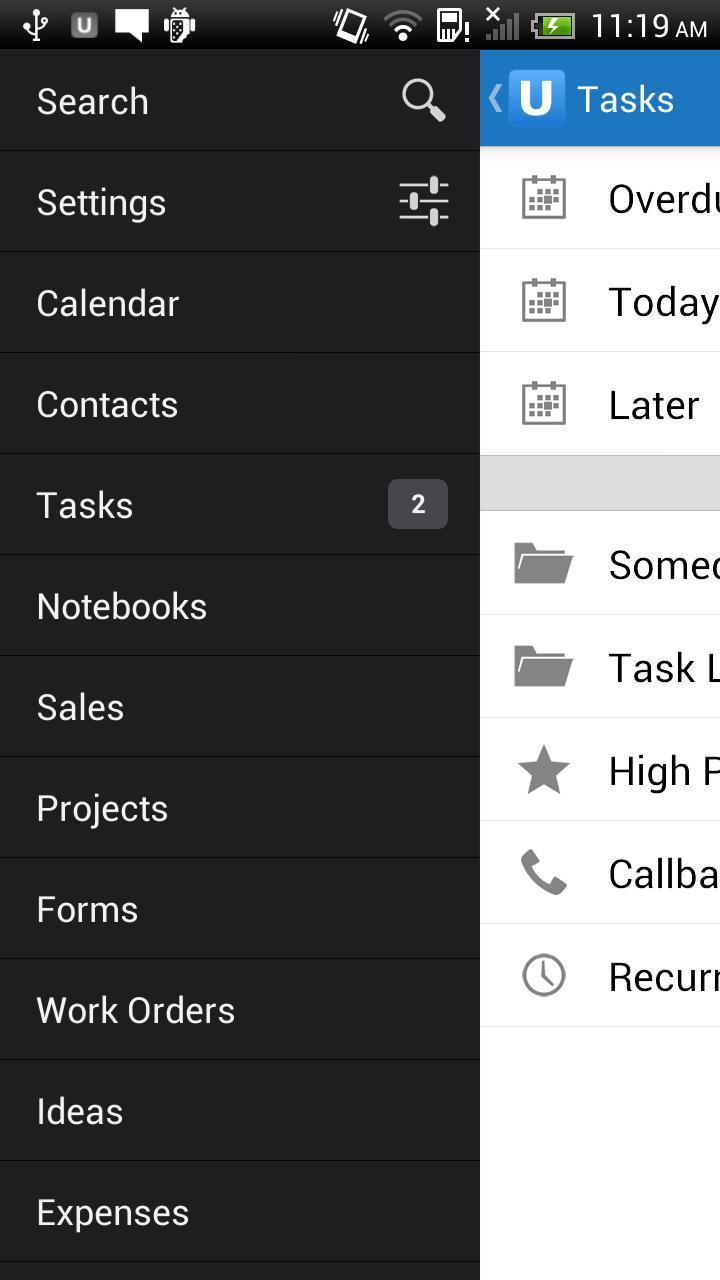Viewport: 720px width, 1280px height.
Task: Tap the clock icon for Recurring tasks
Action: tap(543, 975)
